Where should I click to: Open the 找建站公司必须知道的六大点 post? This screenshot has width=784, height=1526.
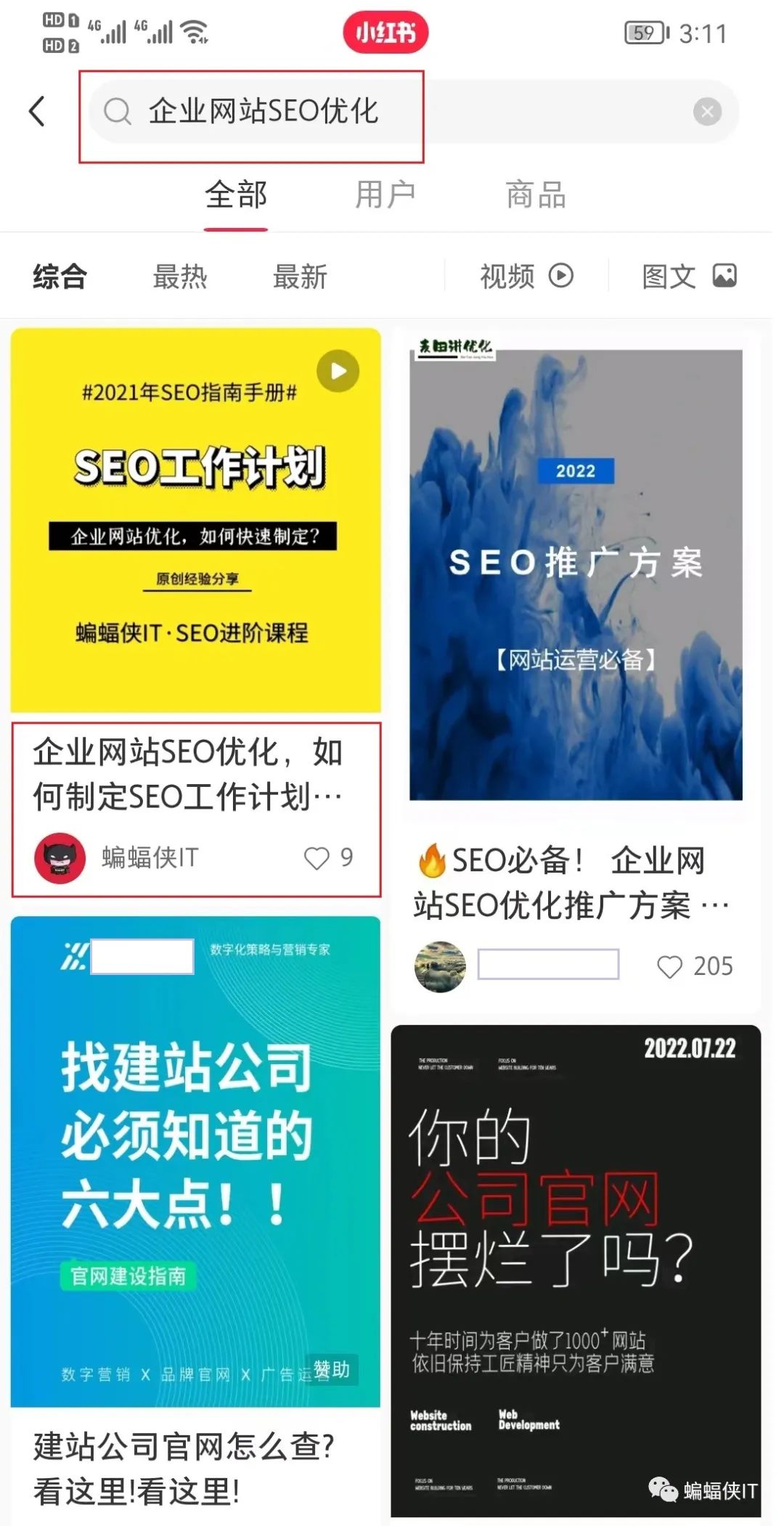tap(195, 1162)
